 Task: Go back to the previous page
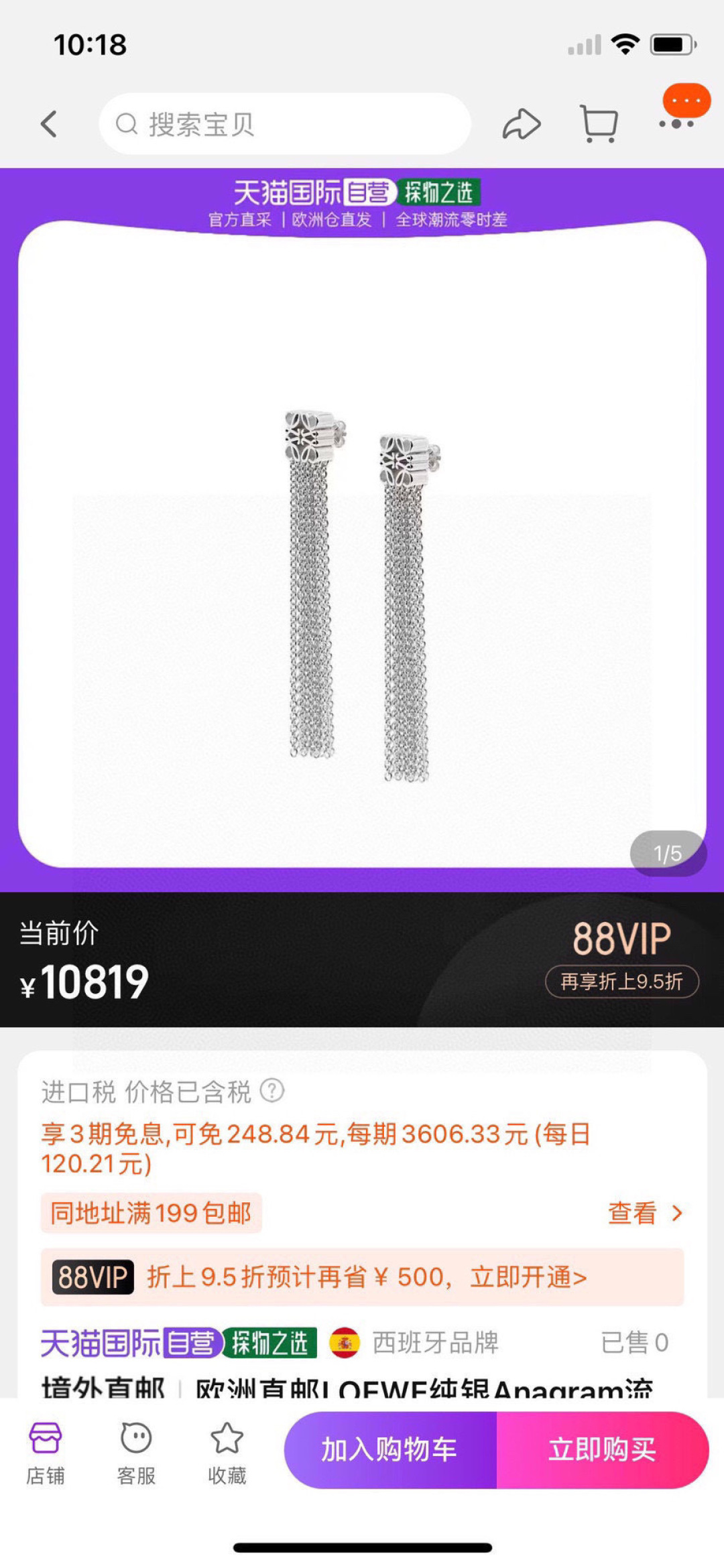point(49,124)
